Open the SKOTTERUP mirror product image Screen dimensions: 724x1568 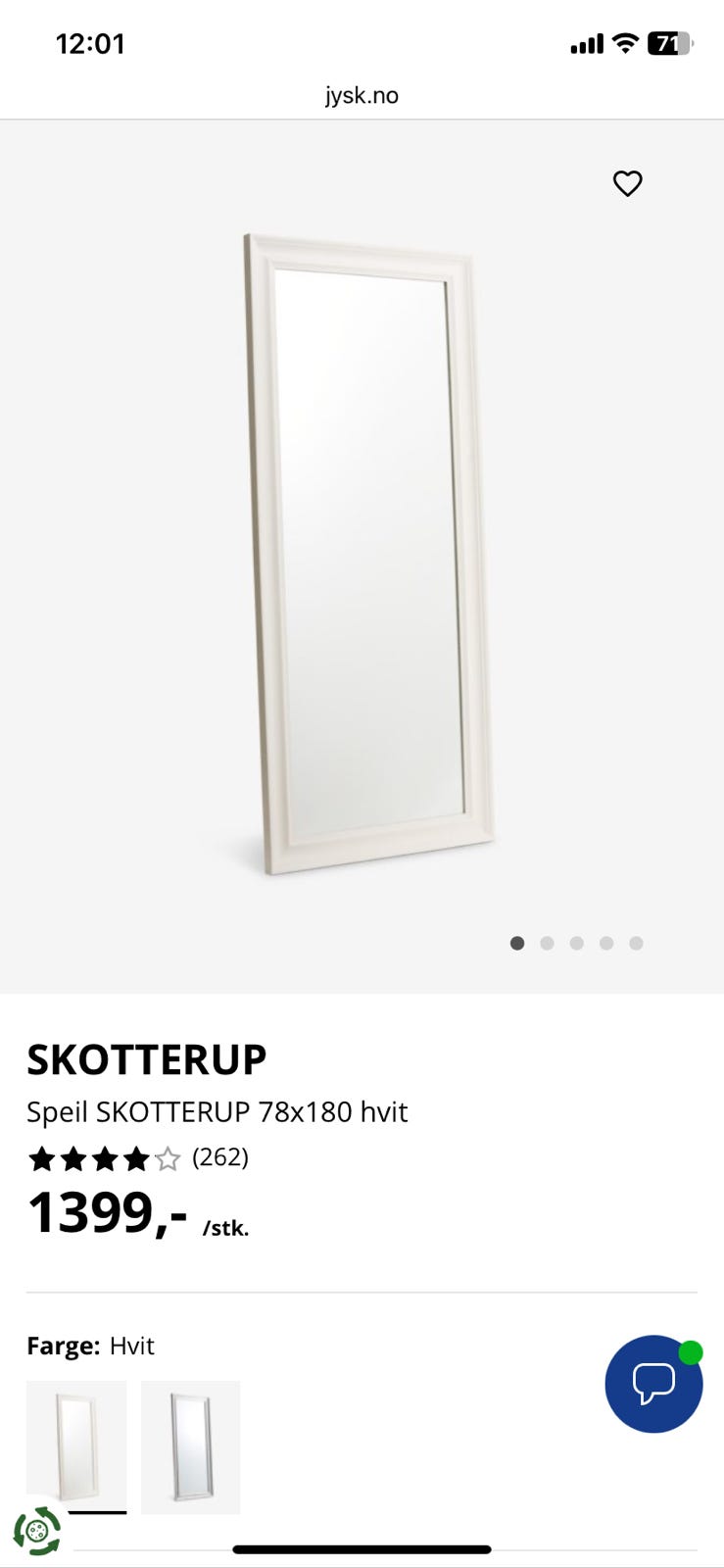(368, 554)
